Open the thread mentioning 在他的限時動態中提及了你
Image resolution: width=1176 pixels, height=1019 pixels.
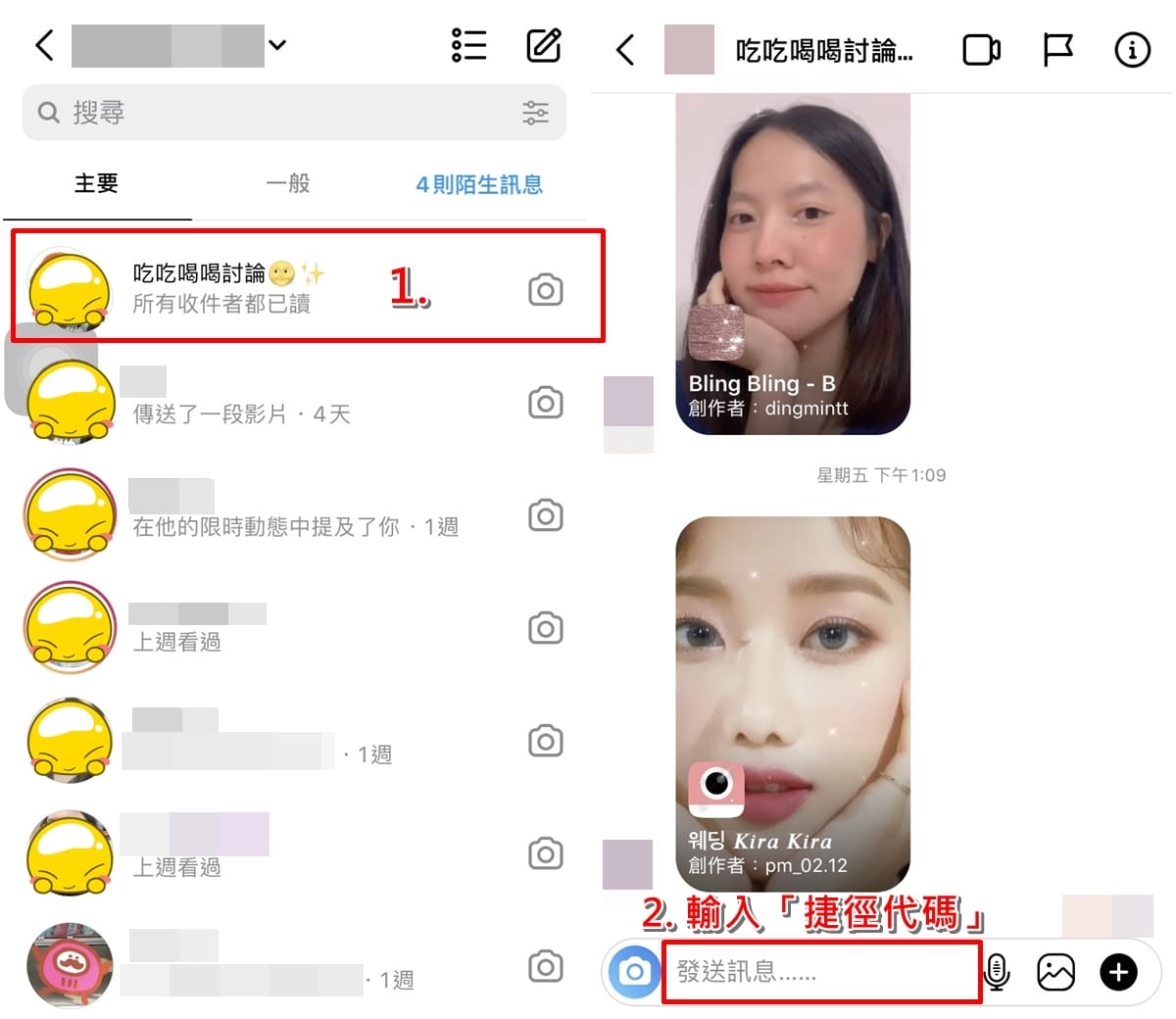pos(294,515)
